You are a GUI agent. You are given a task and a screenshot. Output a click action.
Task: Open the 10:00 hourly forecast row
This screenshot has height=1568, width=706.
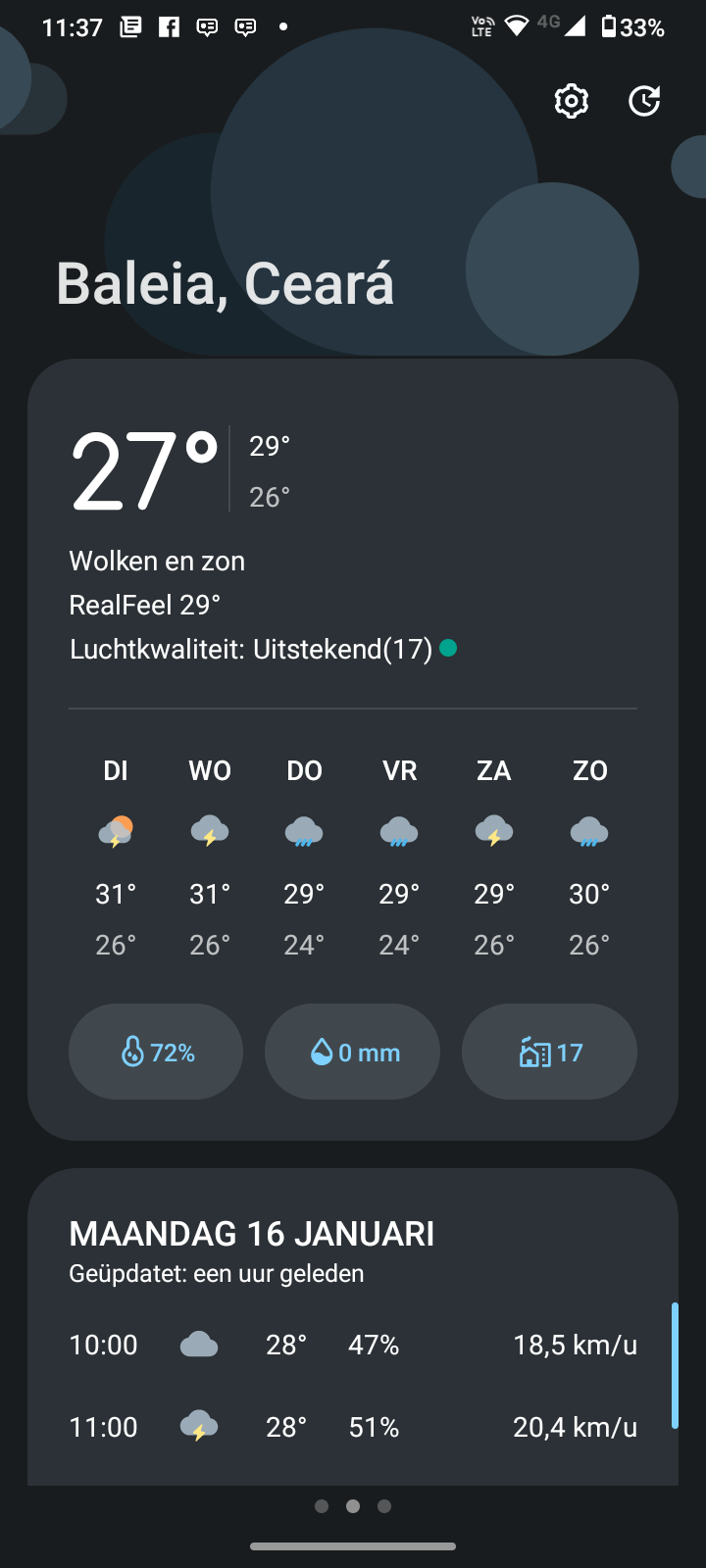353,1345
